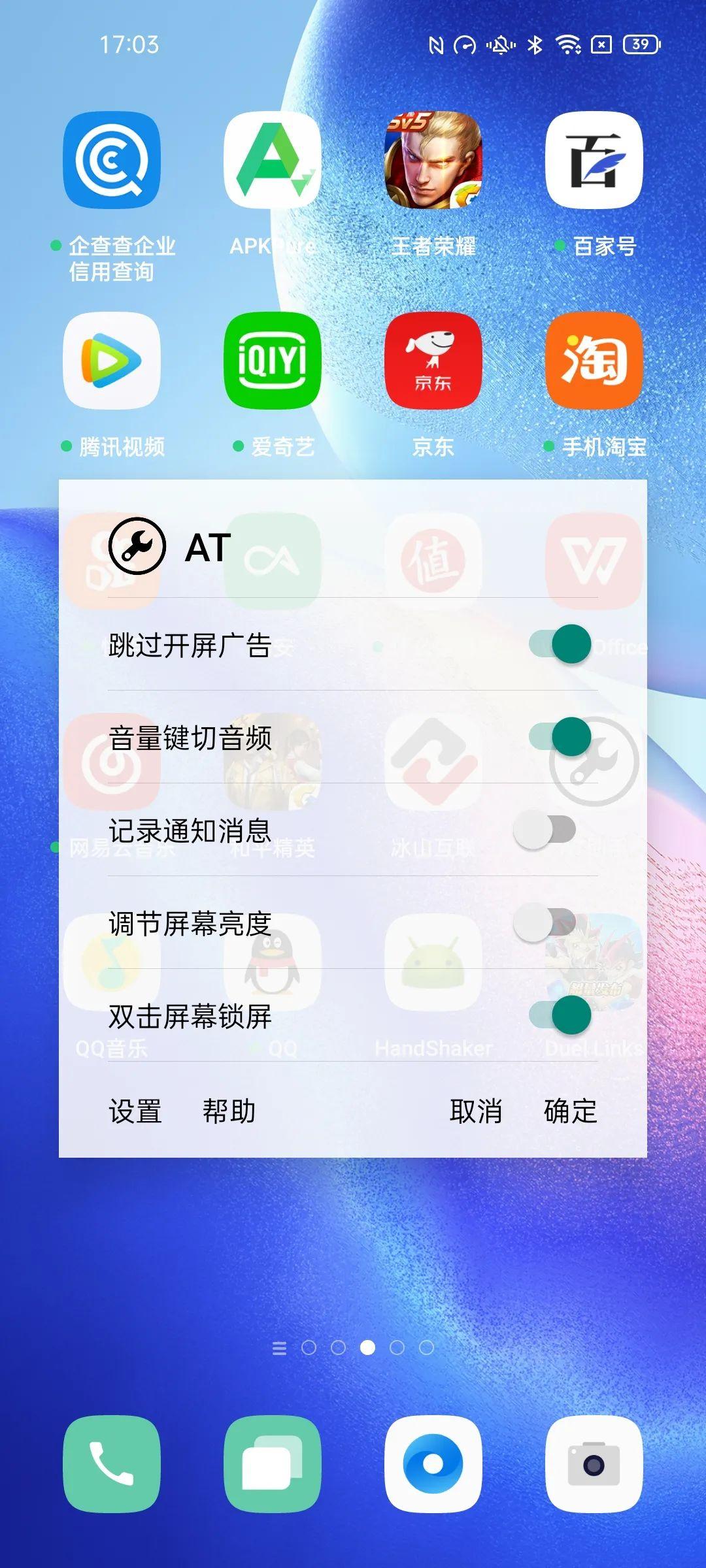Screen dimensions: 706x1568
Task: Open the 百家号 app
Action: pos(594,160)
